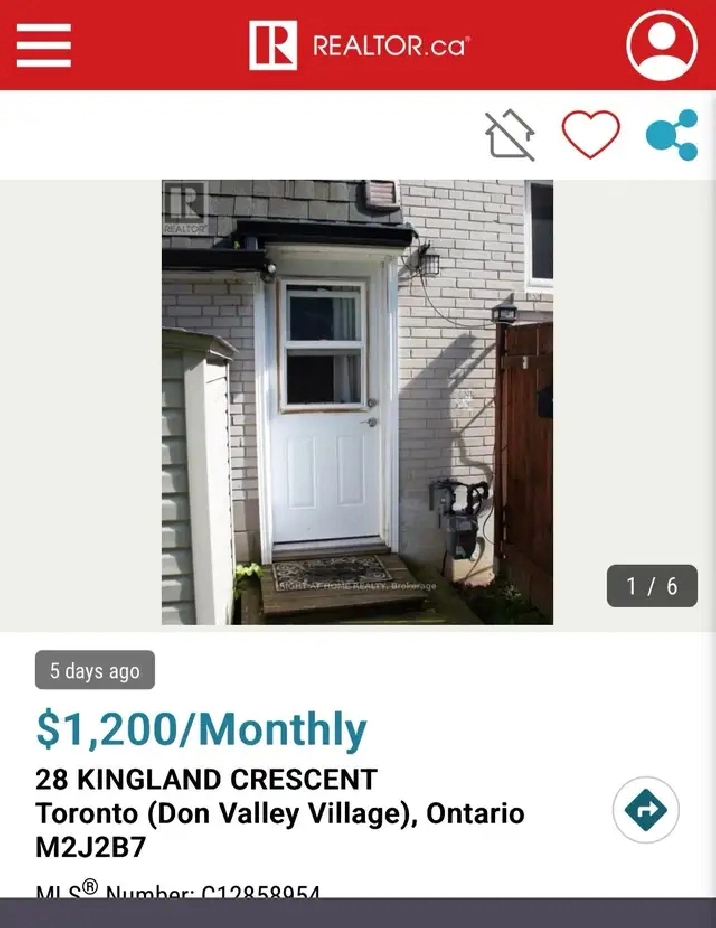Favorite this listing with the heart
716x928 pixels.
click(590, 134)
